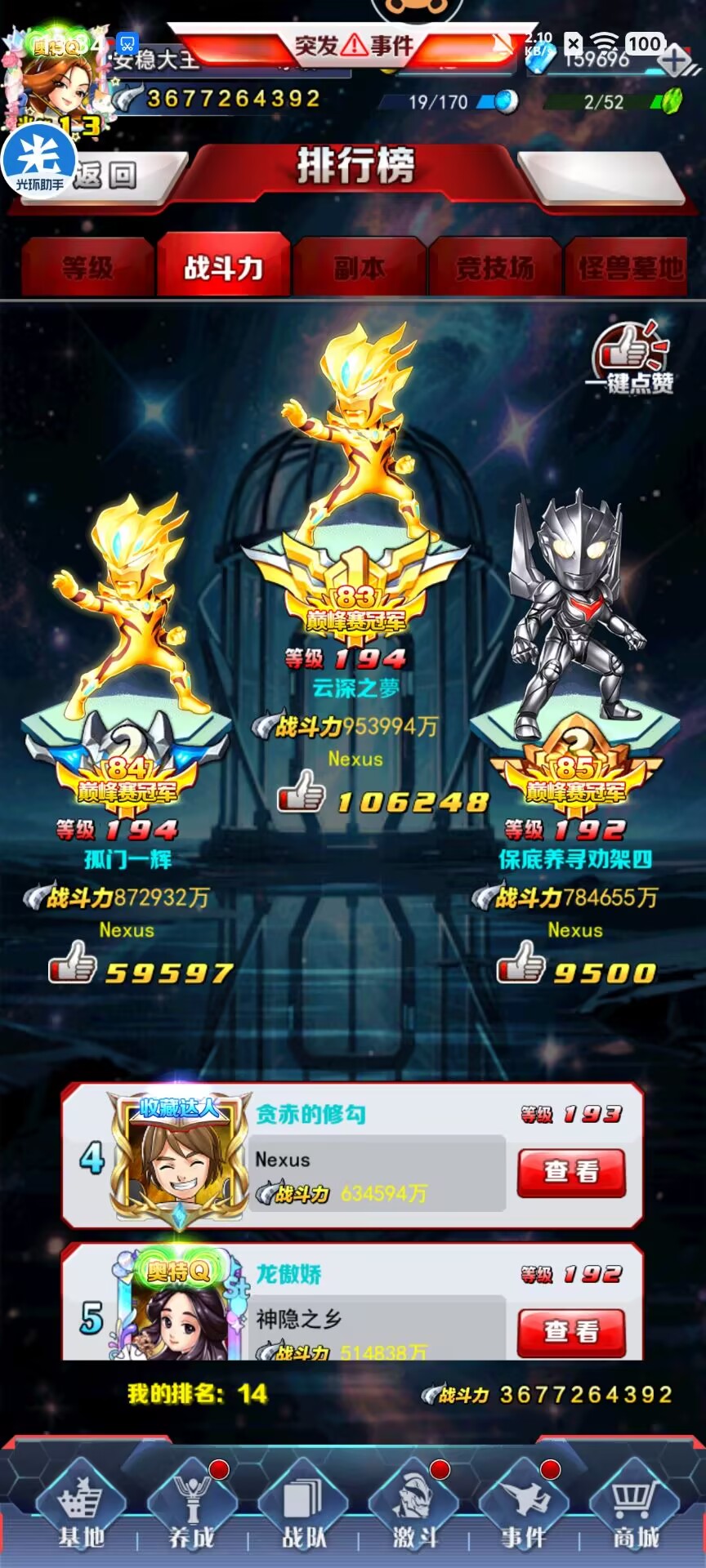Like second-place player 孤门一辉

coord(73,964)
